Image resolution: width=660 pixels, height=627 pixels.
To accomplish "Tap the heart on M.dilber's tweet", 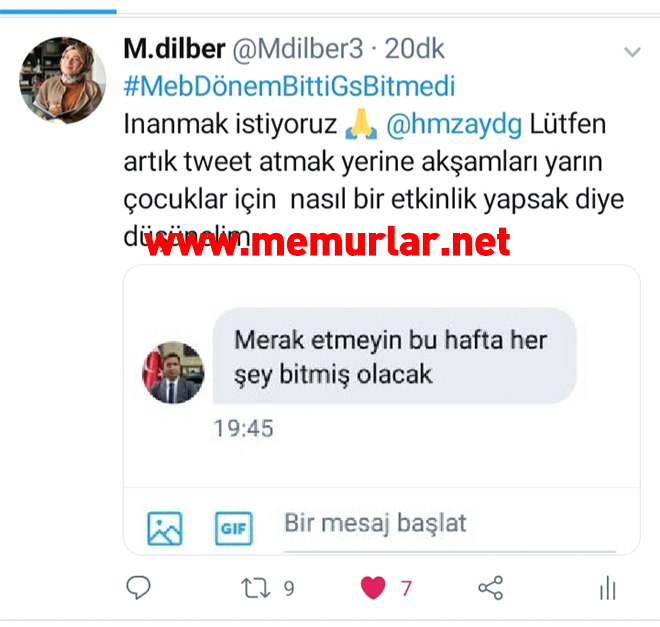I will pos(373,588).
